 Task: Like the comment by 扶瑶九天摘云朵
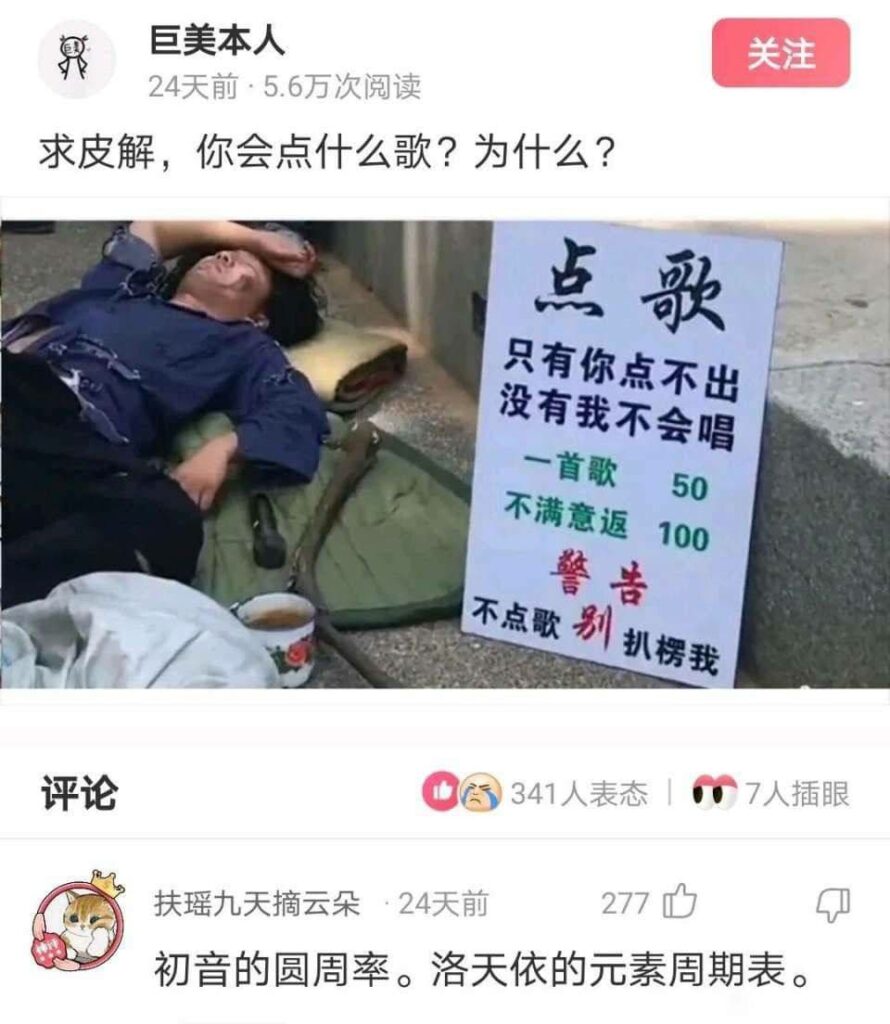pos(679,903)
